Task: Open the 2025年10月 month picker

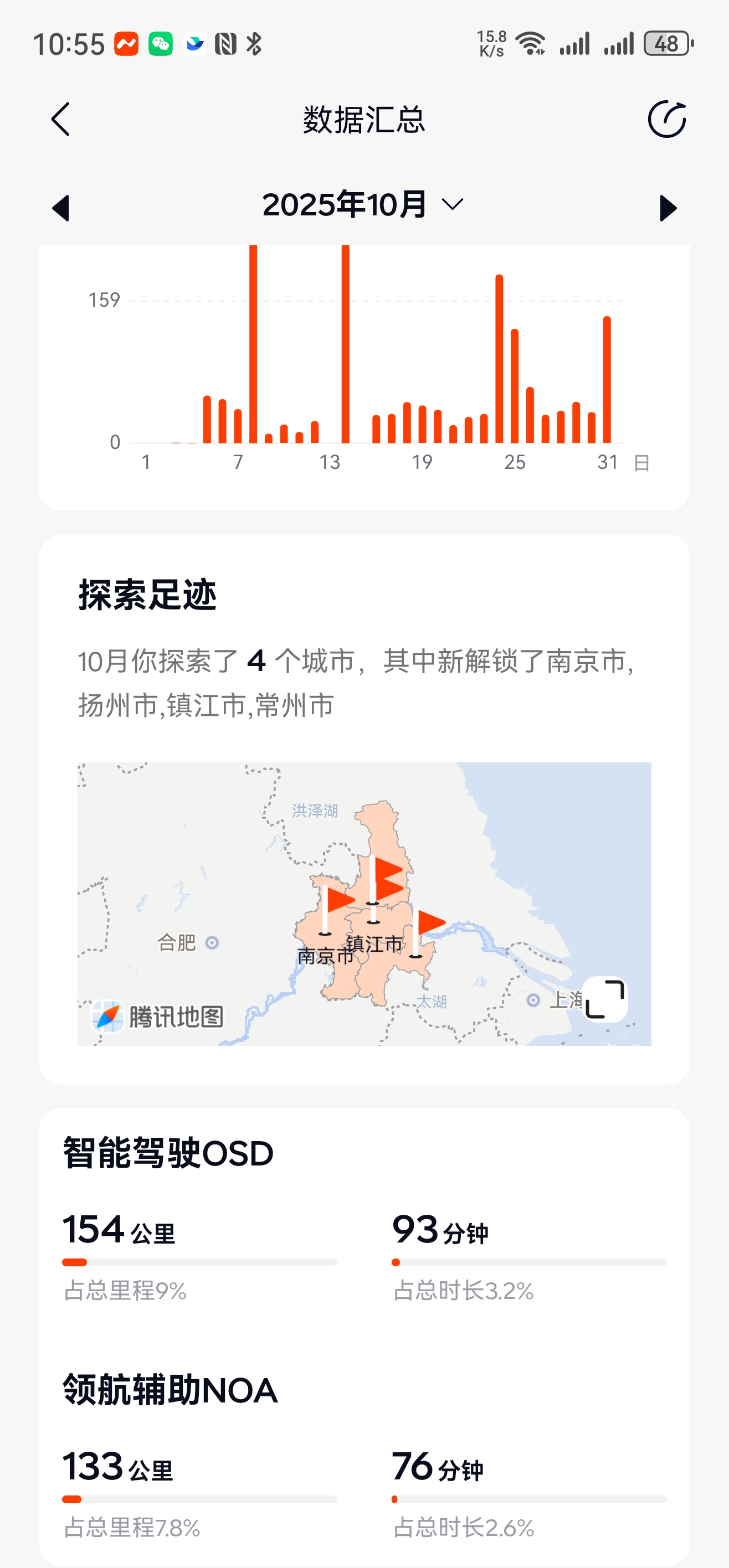Action: 363,204
